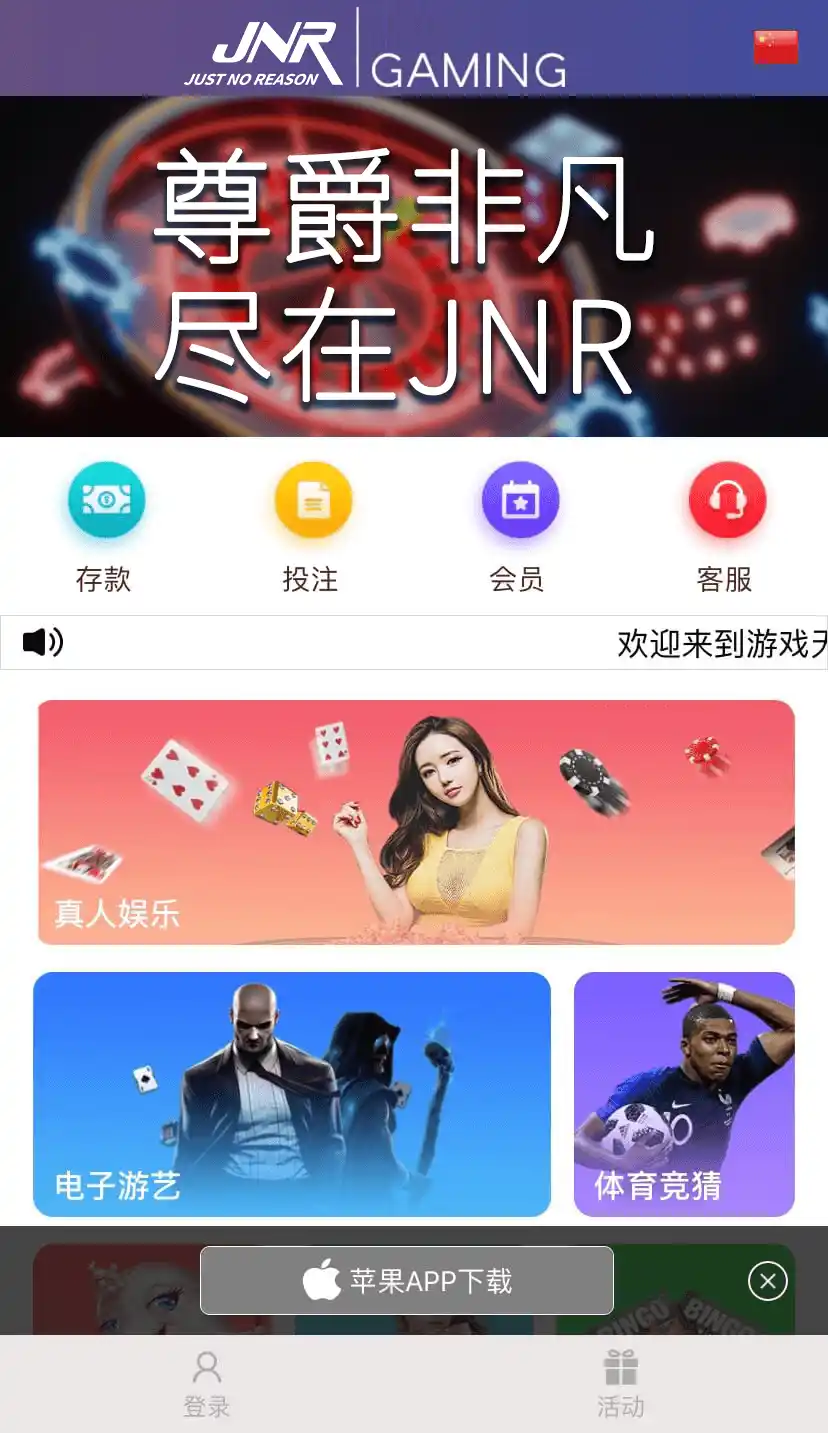Open the 体育竞猜 sports betting card
The width and height of the screenshot is (828, 1433).
click(684, 1094)
